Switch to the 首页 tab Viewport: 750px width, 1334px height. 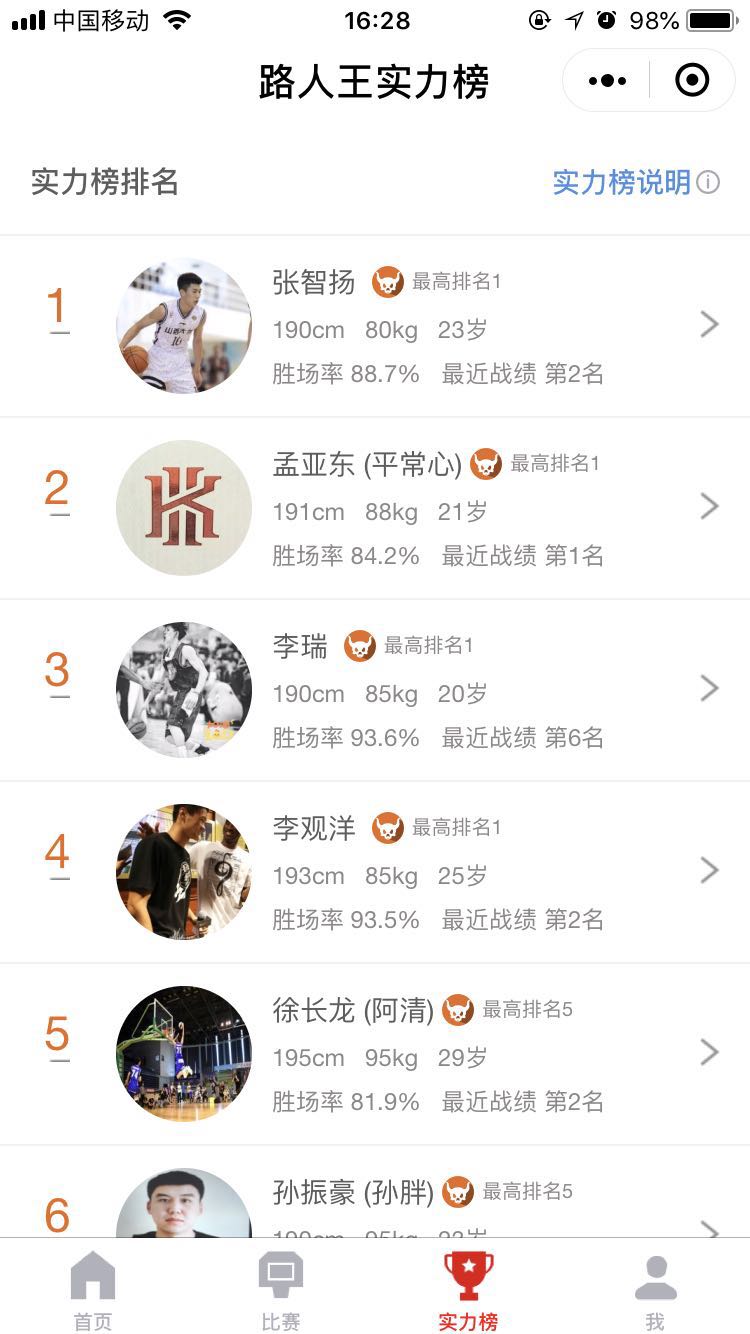[93, 1290]
